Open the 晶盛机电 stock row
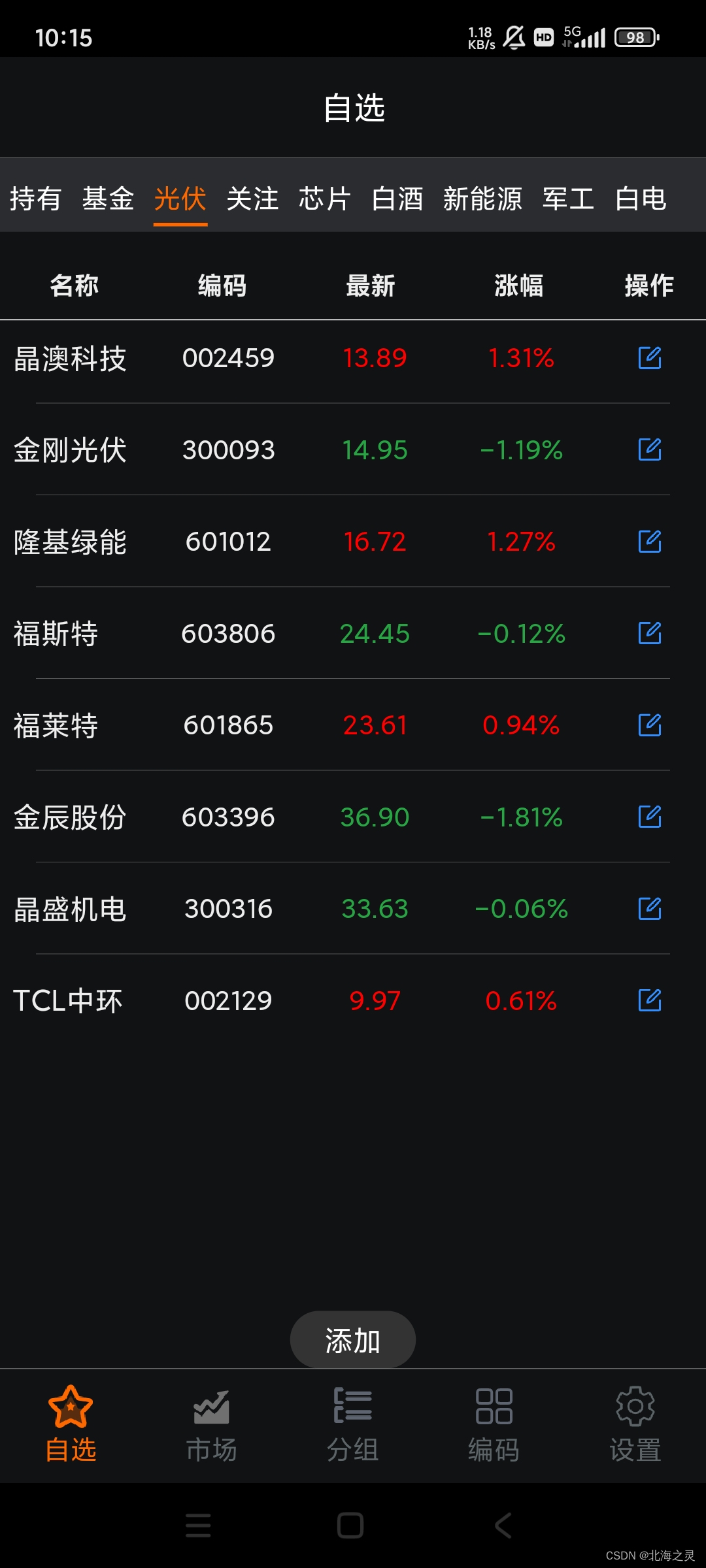The height and width of the screenshot is (1568, 706). [353, 909]
